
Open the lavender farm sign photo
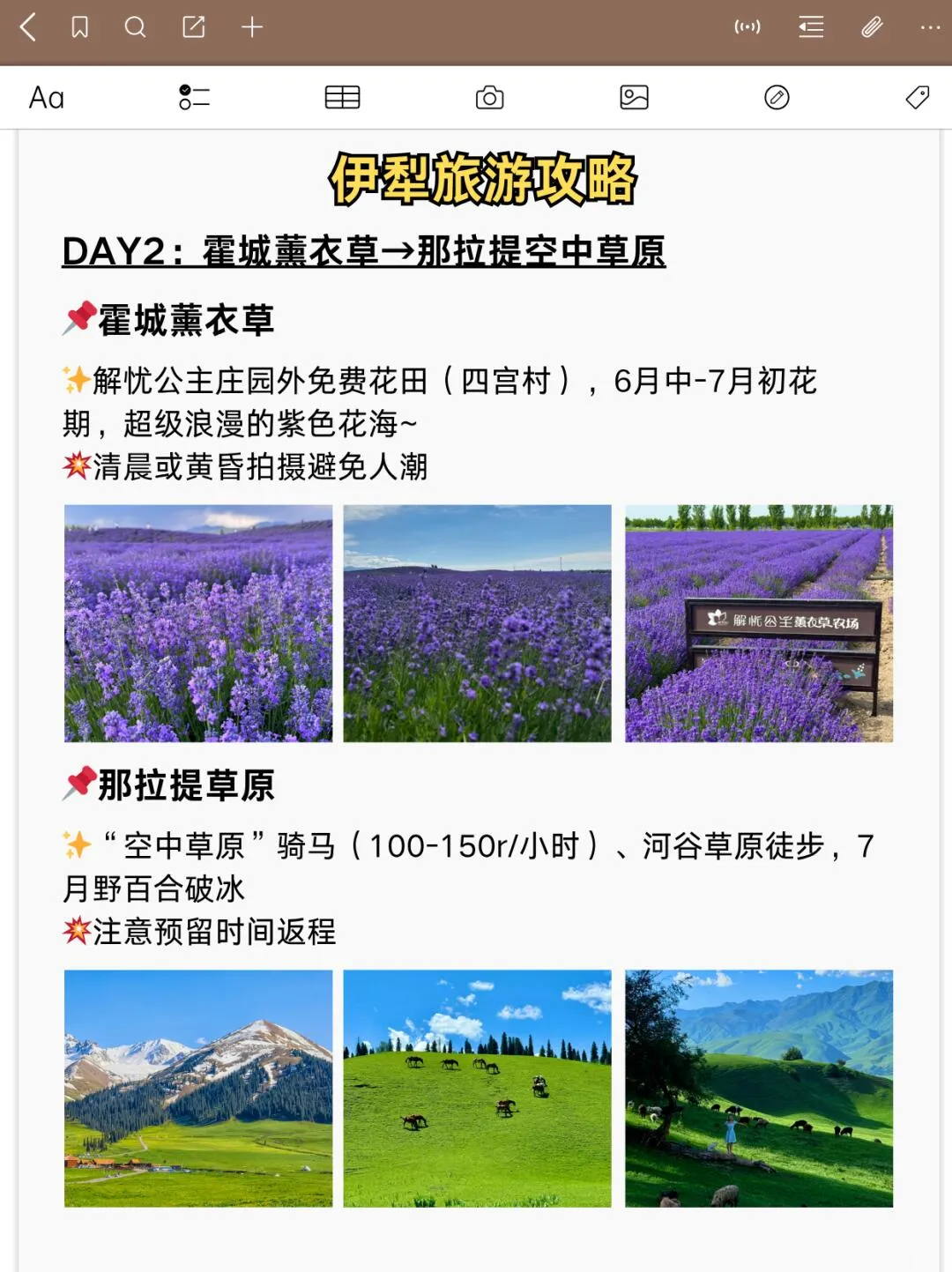click(759, 623)
